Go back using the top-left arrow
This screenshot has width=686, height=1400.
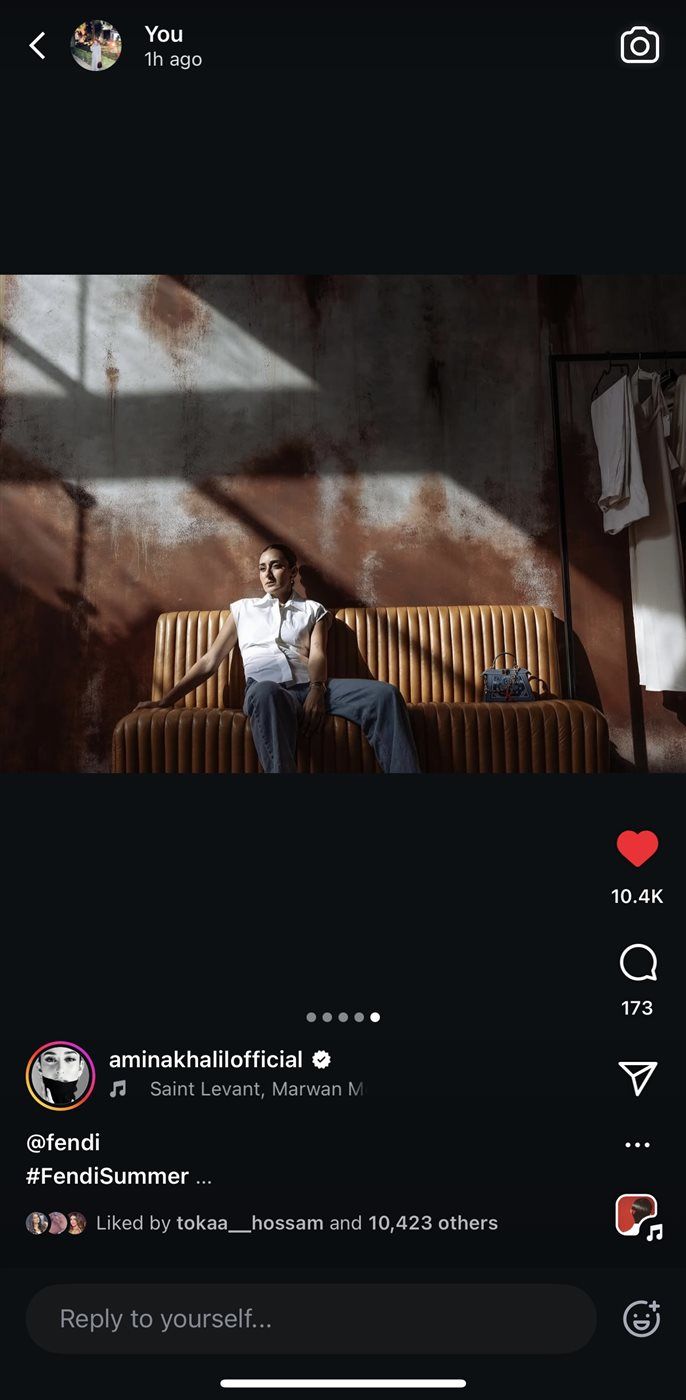point(37,45)
